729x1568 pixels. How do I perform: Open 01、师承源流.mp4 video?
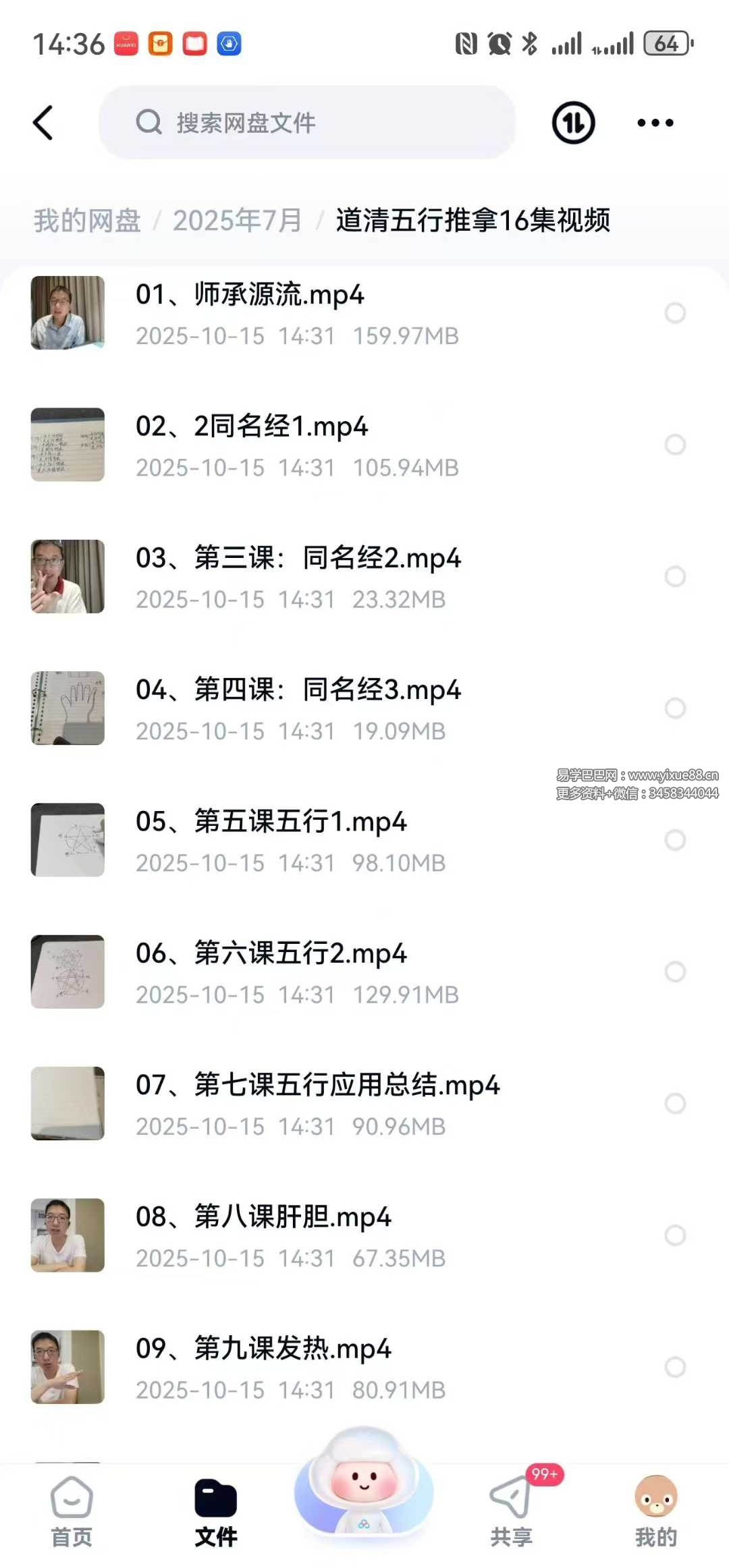click(x=250, y=295)
